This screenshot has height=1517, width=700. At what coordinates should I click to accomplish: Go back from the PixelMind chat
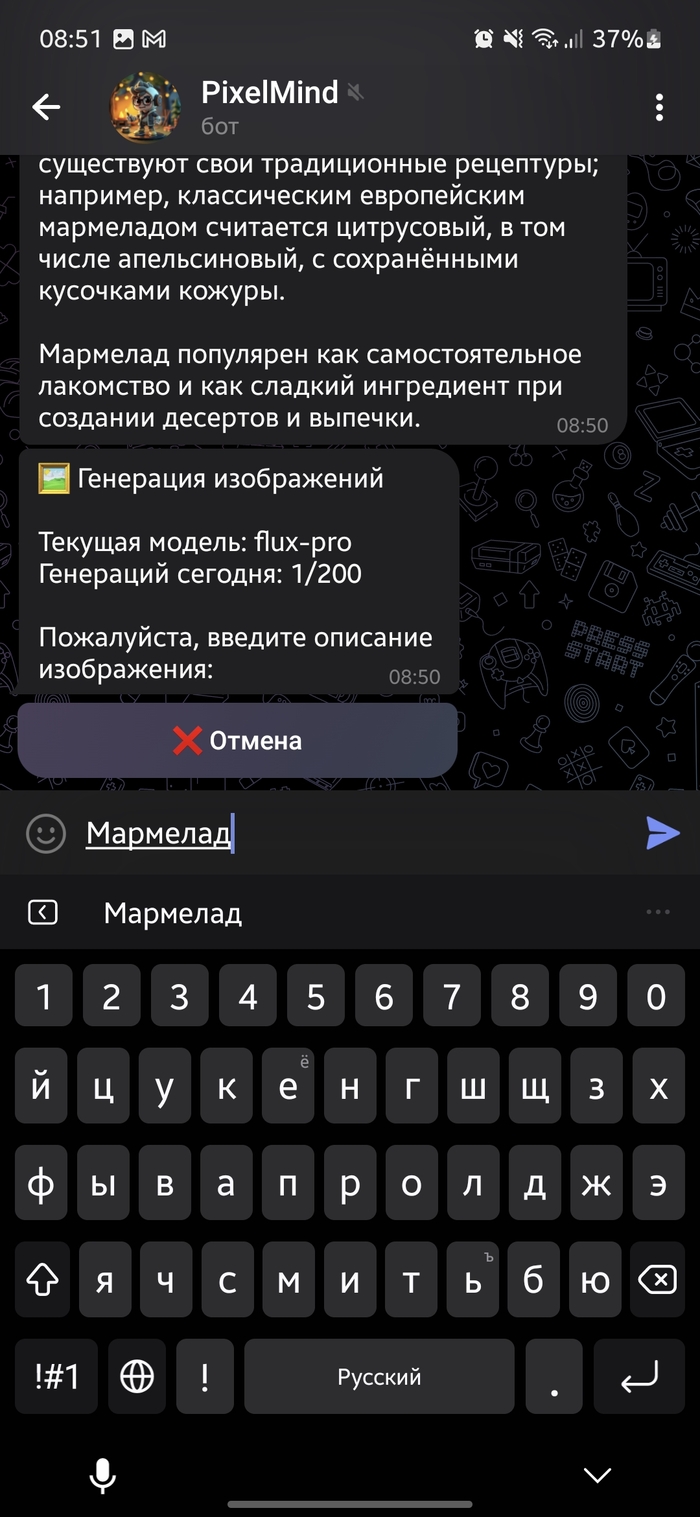[46, 107]
